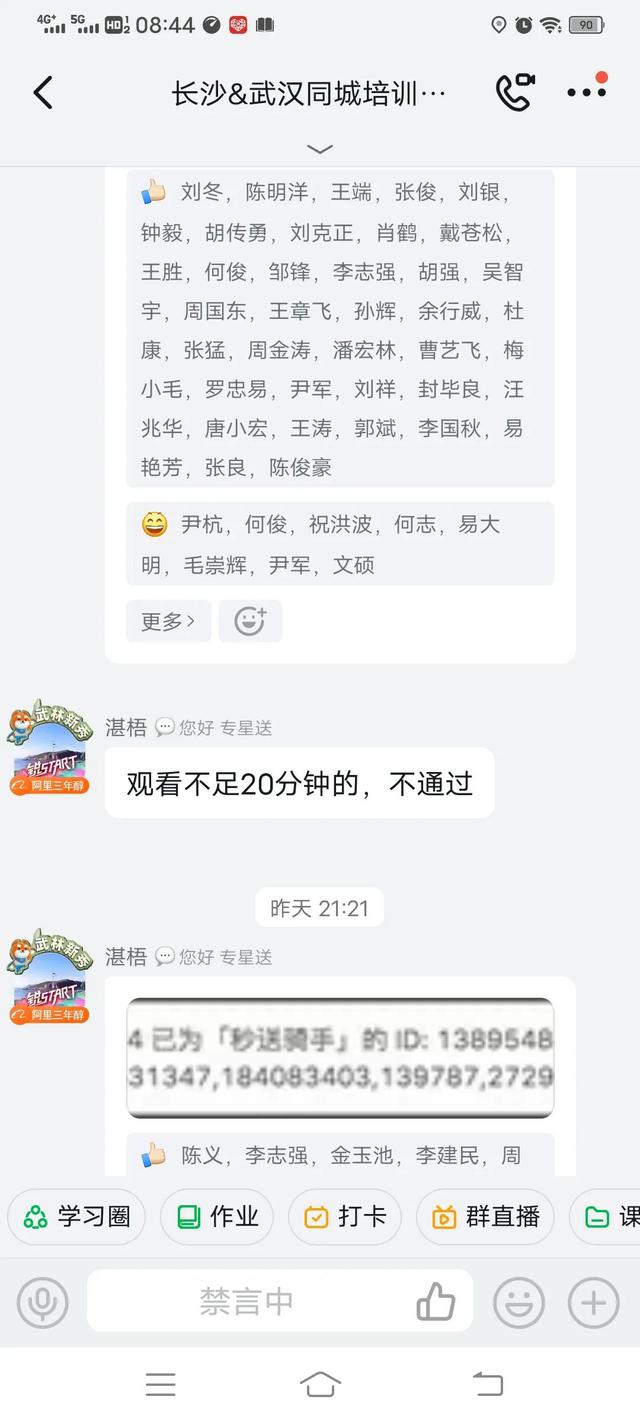
Task: Open 湛梧's avatar beside the 观看不足20分钟 message
Action: pos(49,747)
